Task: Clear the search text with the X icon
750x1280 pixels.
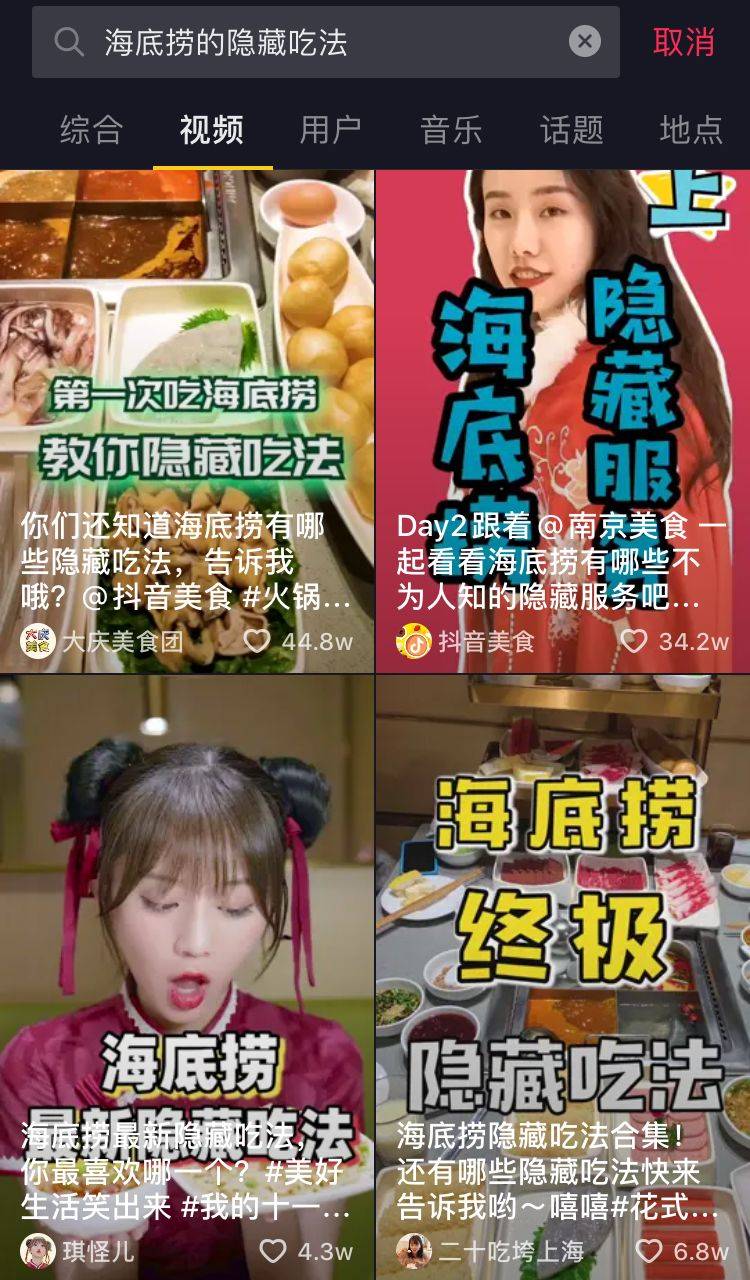Action: click(x=585, y=42)
